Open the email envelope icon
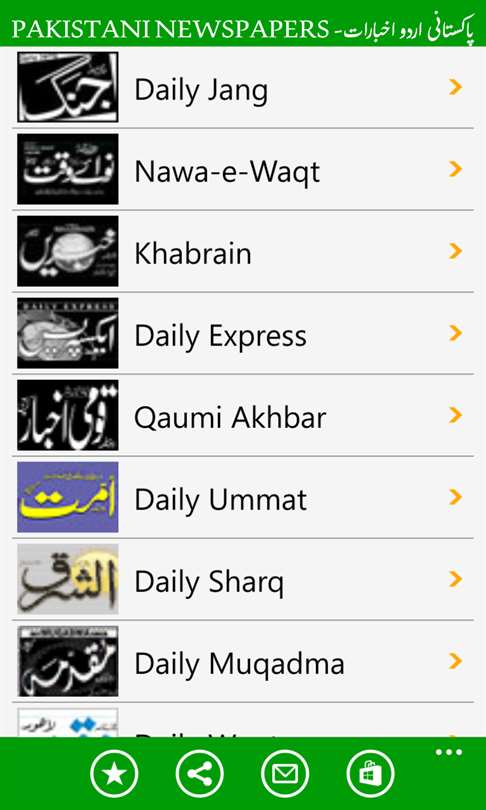Viewport: 486px width, 810px height. [x=285, y=774]
